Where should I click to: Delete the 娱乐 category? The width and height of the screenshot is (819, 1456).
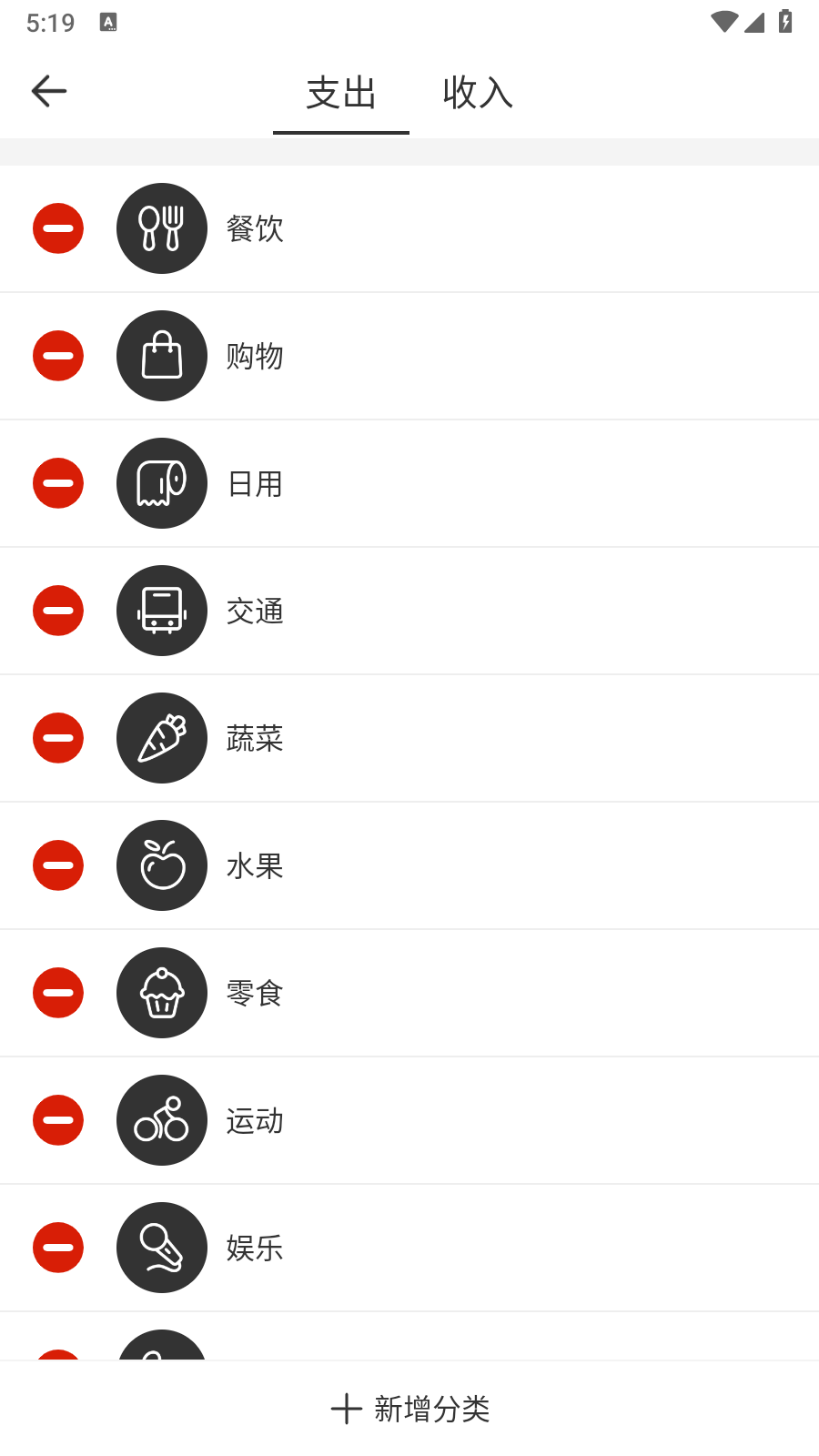(x=58, y=1248)
